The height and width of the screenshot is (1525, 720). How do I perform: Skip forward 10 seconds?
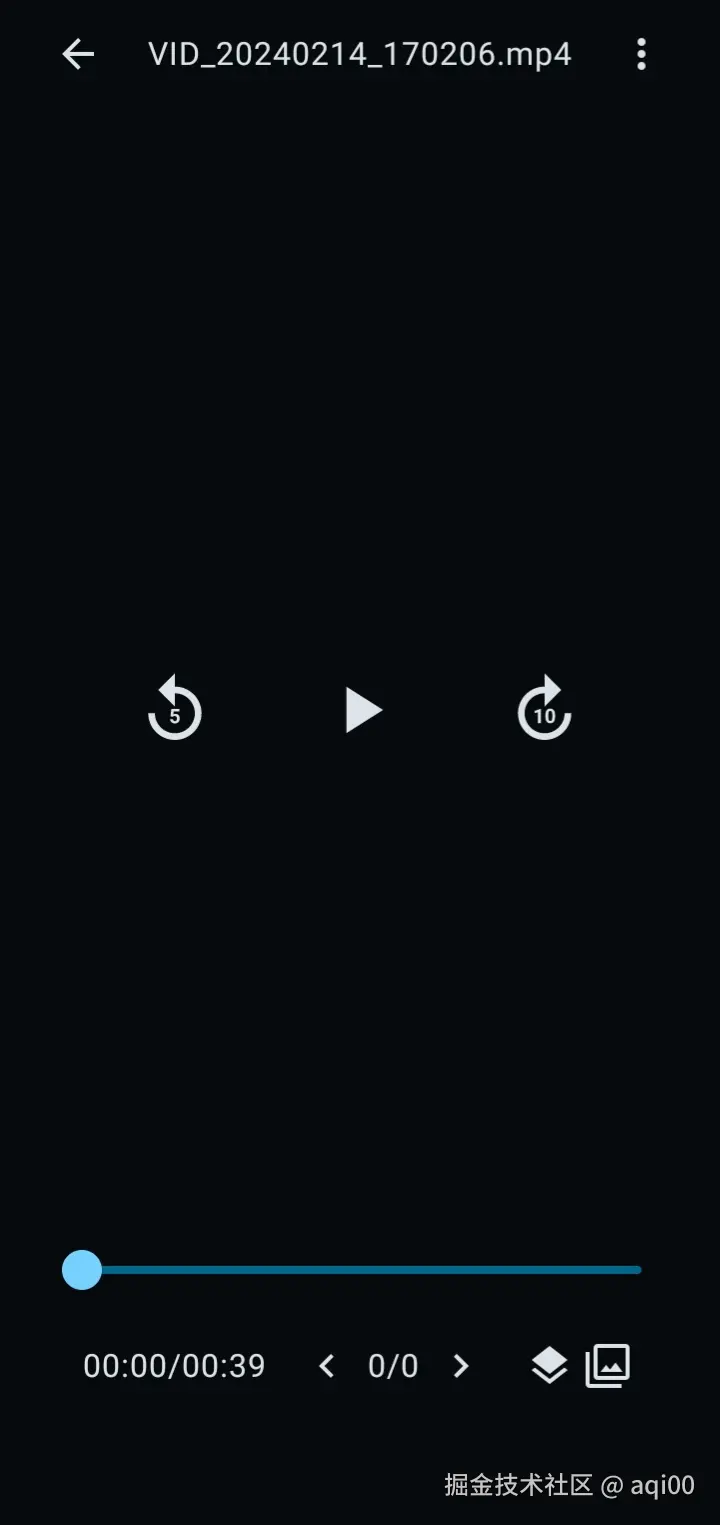point(544,709)
